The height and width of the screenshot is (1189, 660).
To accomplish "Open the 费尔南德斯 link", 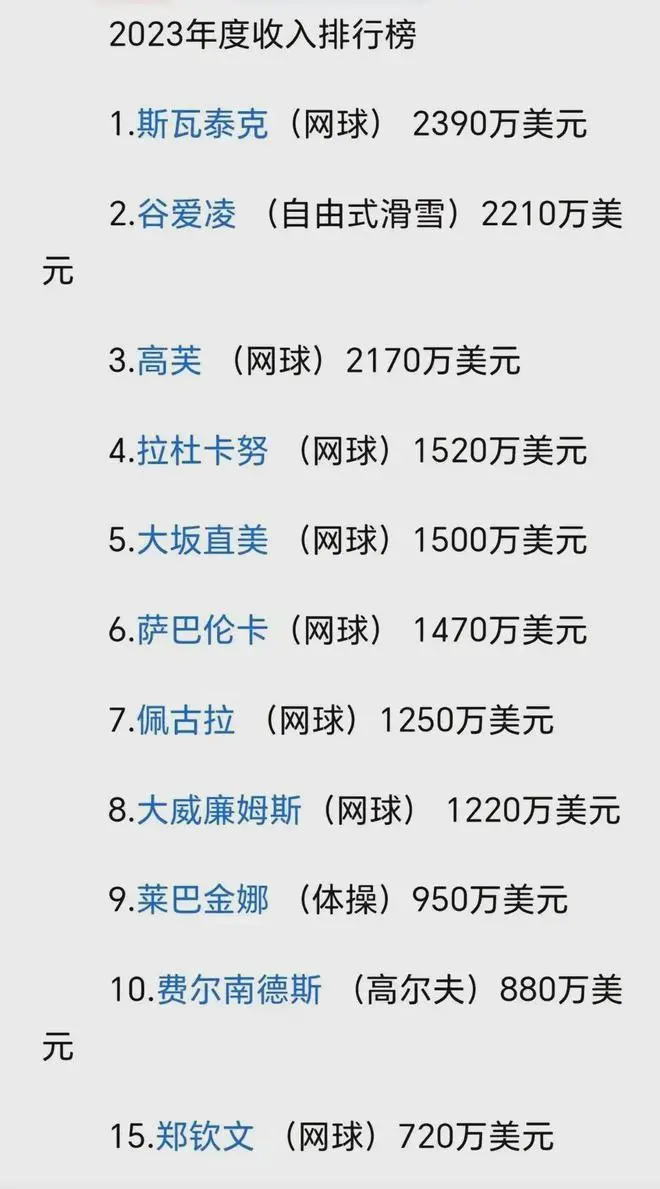I will [x=239, y=990].
